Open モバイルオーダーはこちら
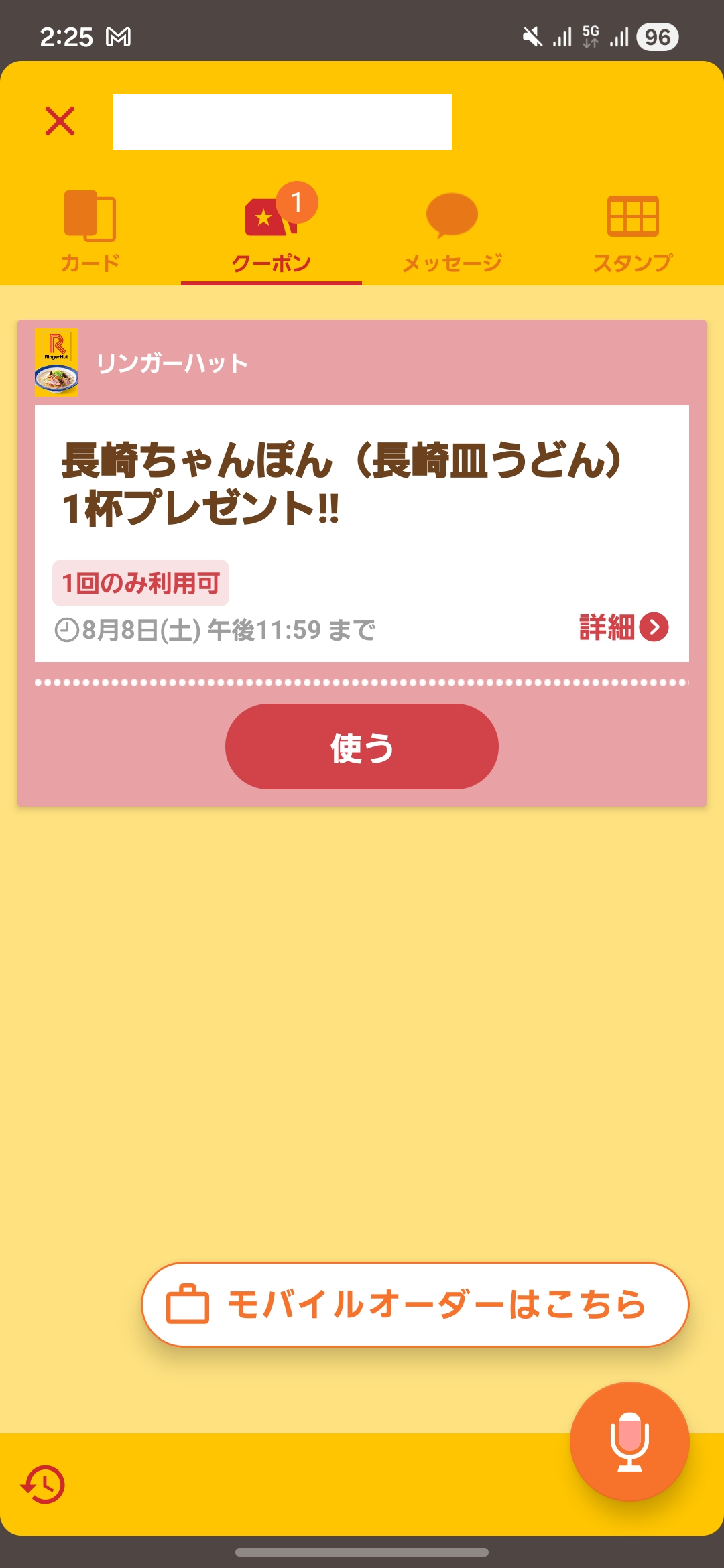 (415, 1304)
